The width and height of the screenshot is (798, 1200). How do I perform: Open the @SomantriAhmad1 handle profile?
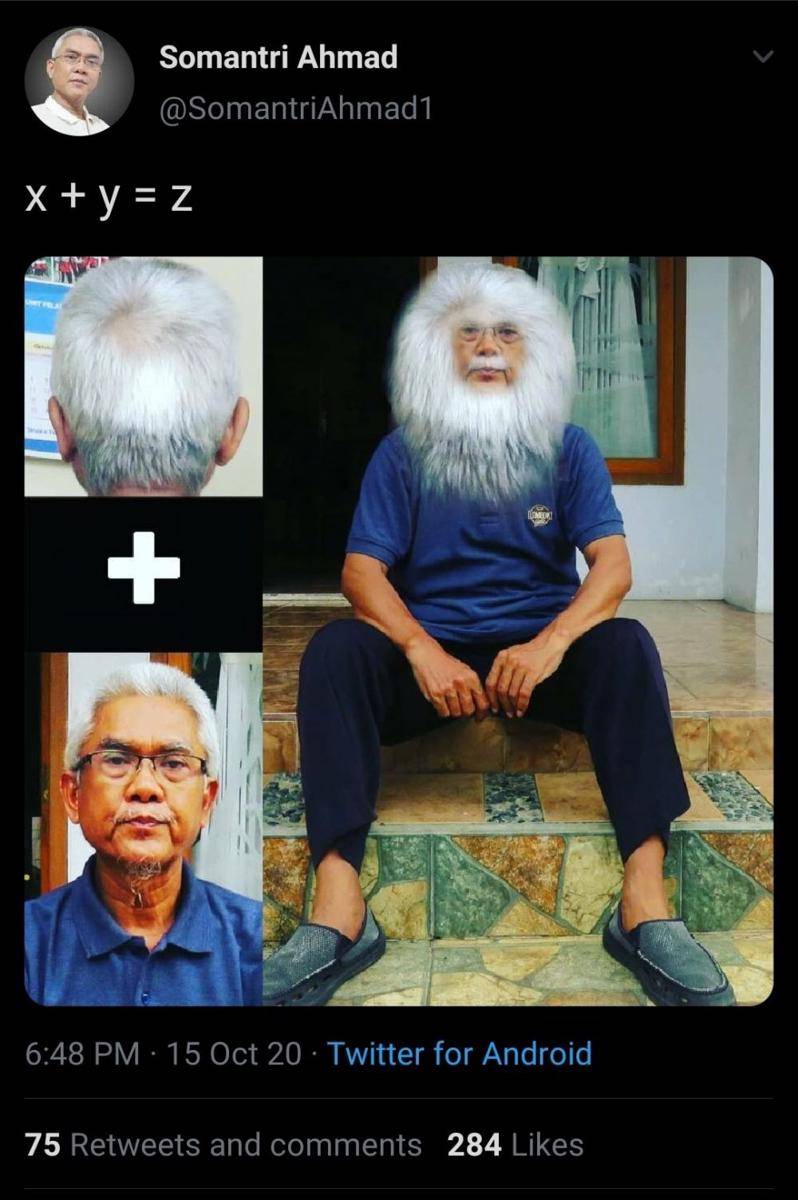point(296,108)
